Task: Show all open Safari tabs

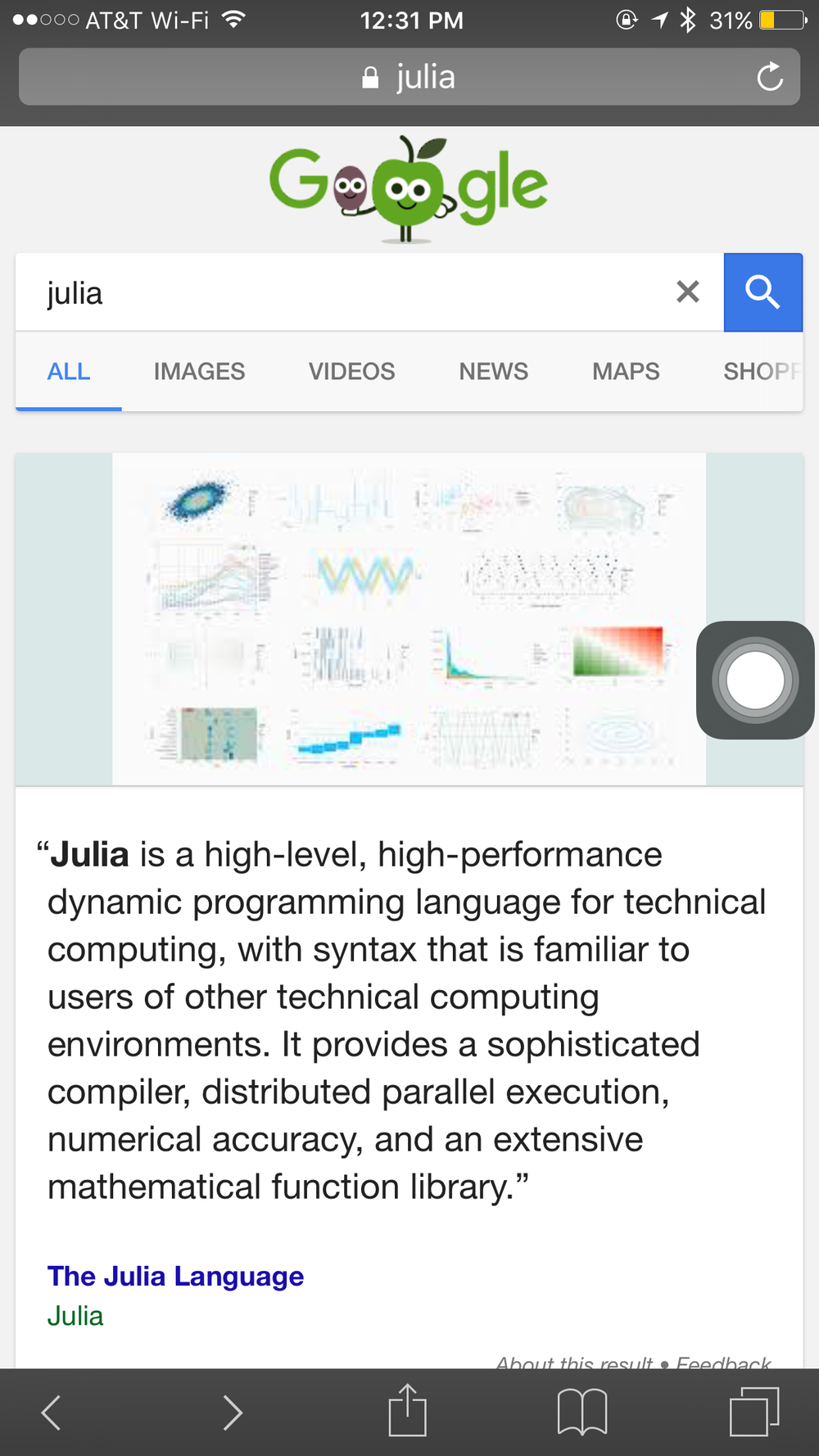Action: tap(753, 1411)
